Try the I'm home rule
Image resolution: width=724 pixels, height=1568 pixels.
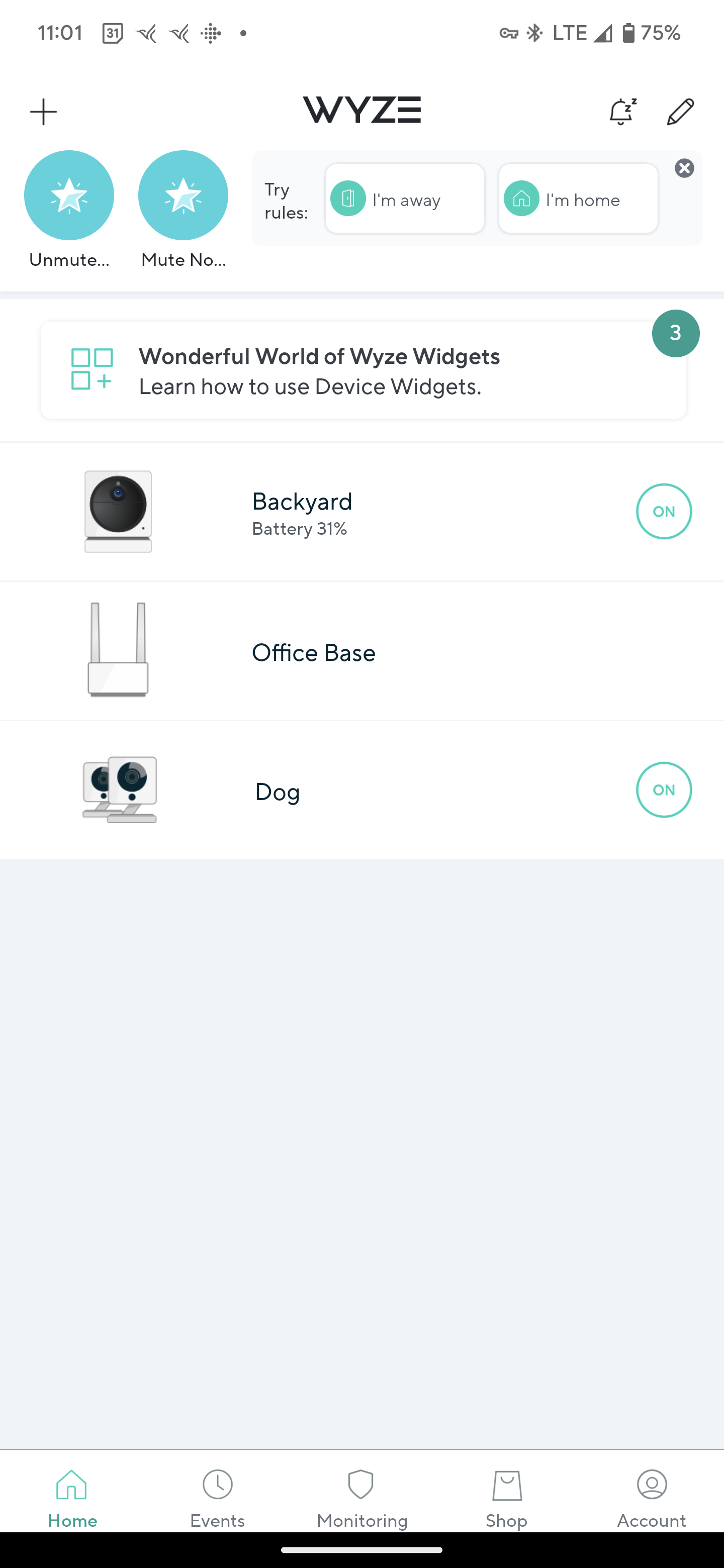point(578,199)
